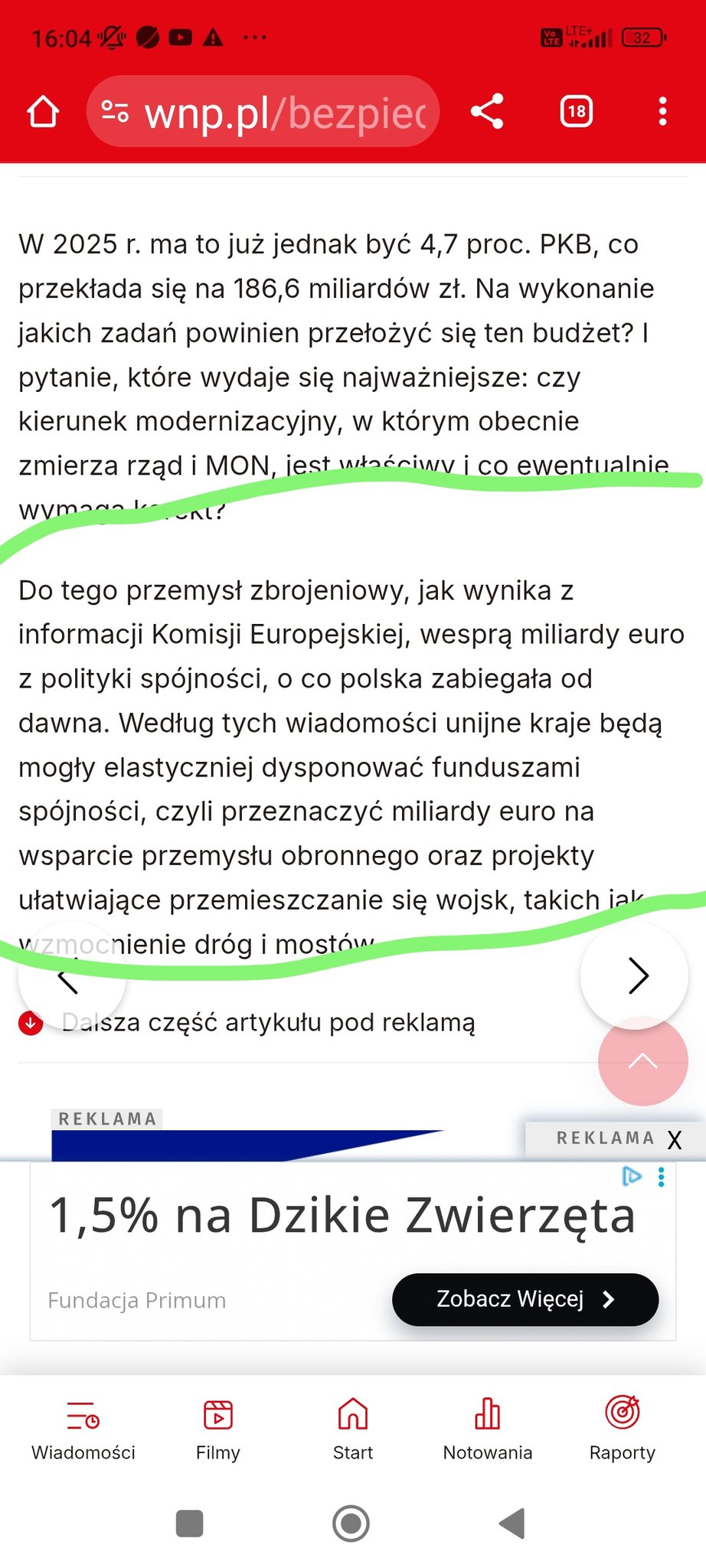Open the Raporty tab

click(622, 1429)
